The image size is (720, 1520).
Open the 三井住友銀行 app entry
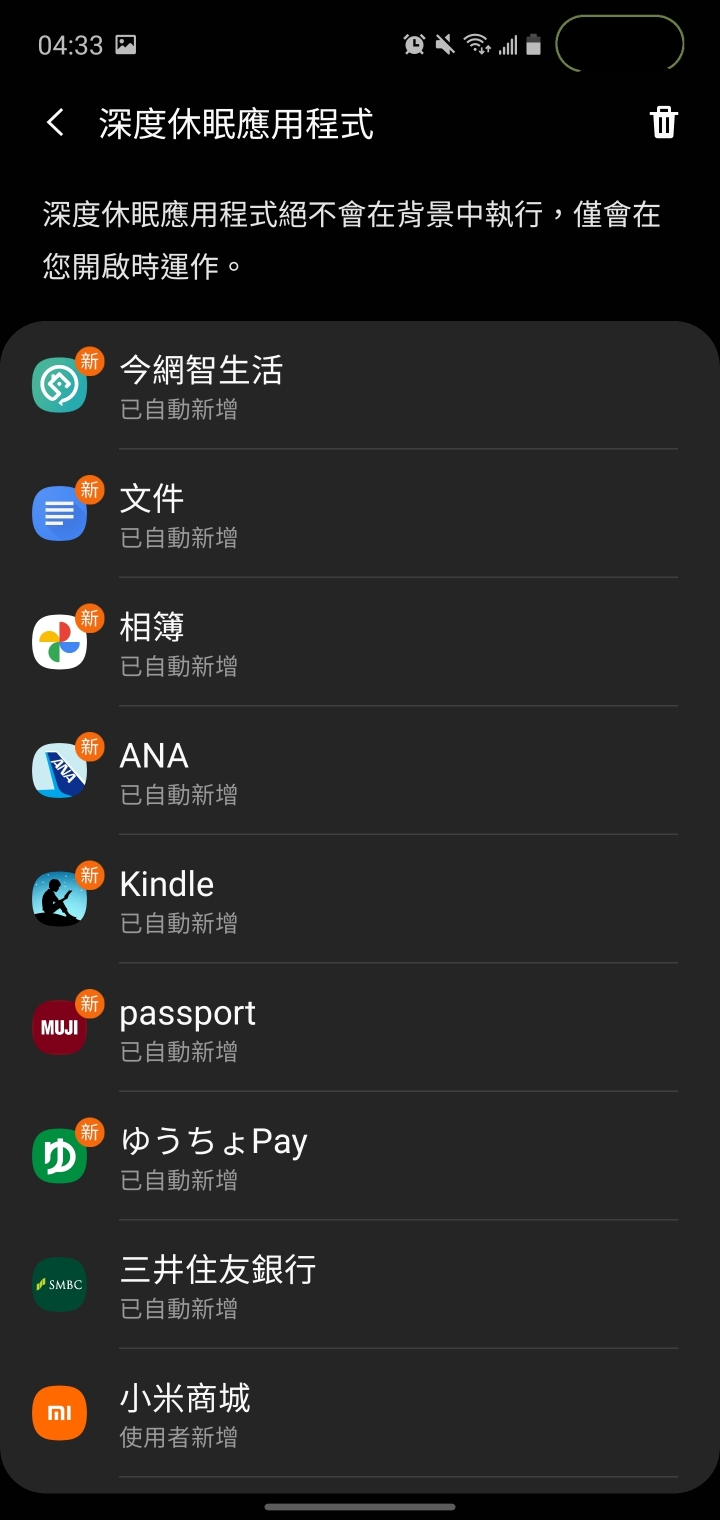[x=360, y=1285]
